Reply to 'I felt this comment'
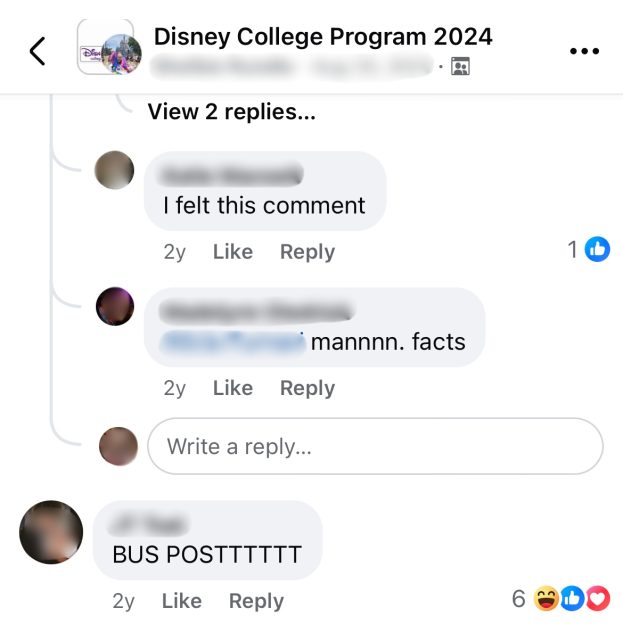Screen dimensions: 623x625 (x=307, y=252)
